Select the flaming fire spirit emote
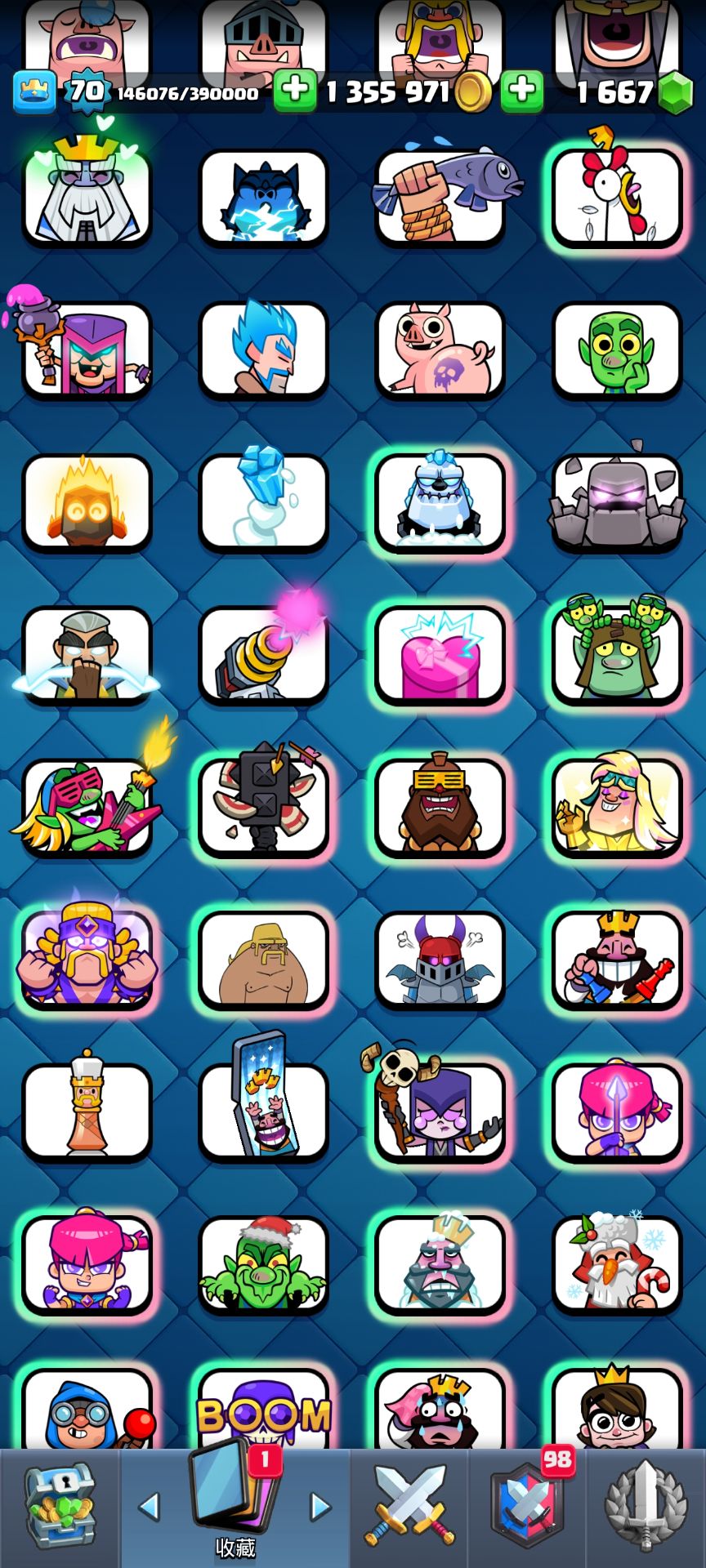This screenshot has width=706, height=1568. pyautogui.click(x=87, y=502)
